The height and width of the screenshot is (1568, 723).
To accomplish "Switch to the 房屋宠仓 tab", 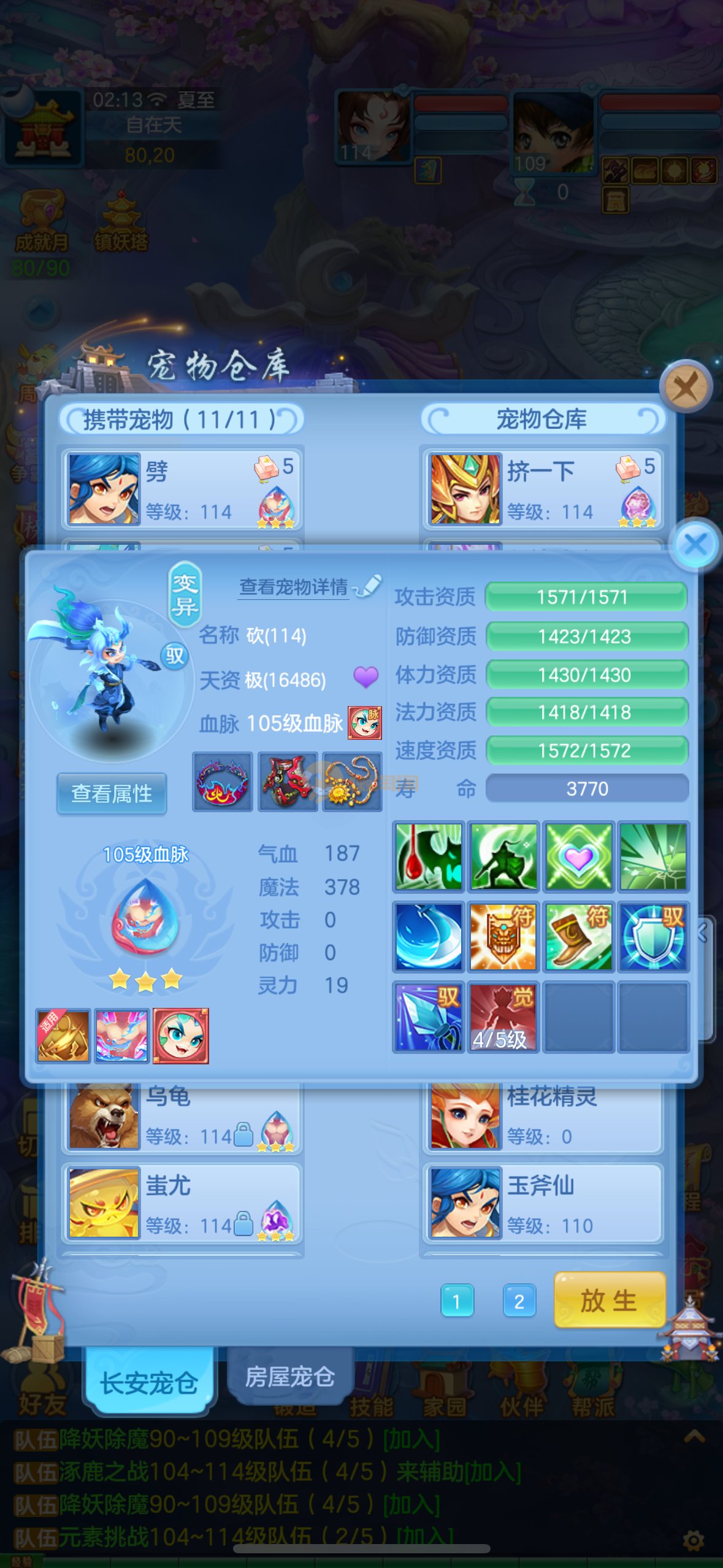I will [x=289, y=1377].
